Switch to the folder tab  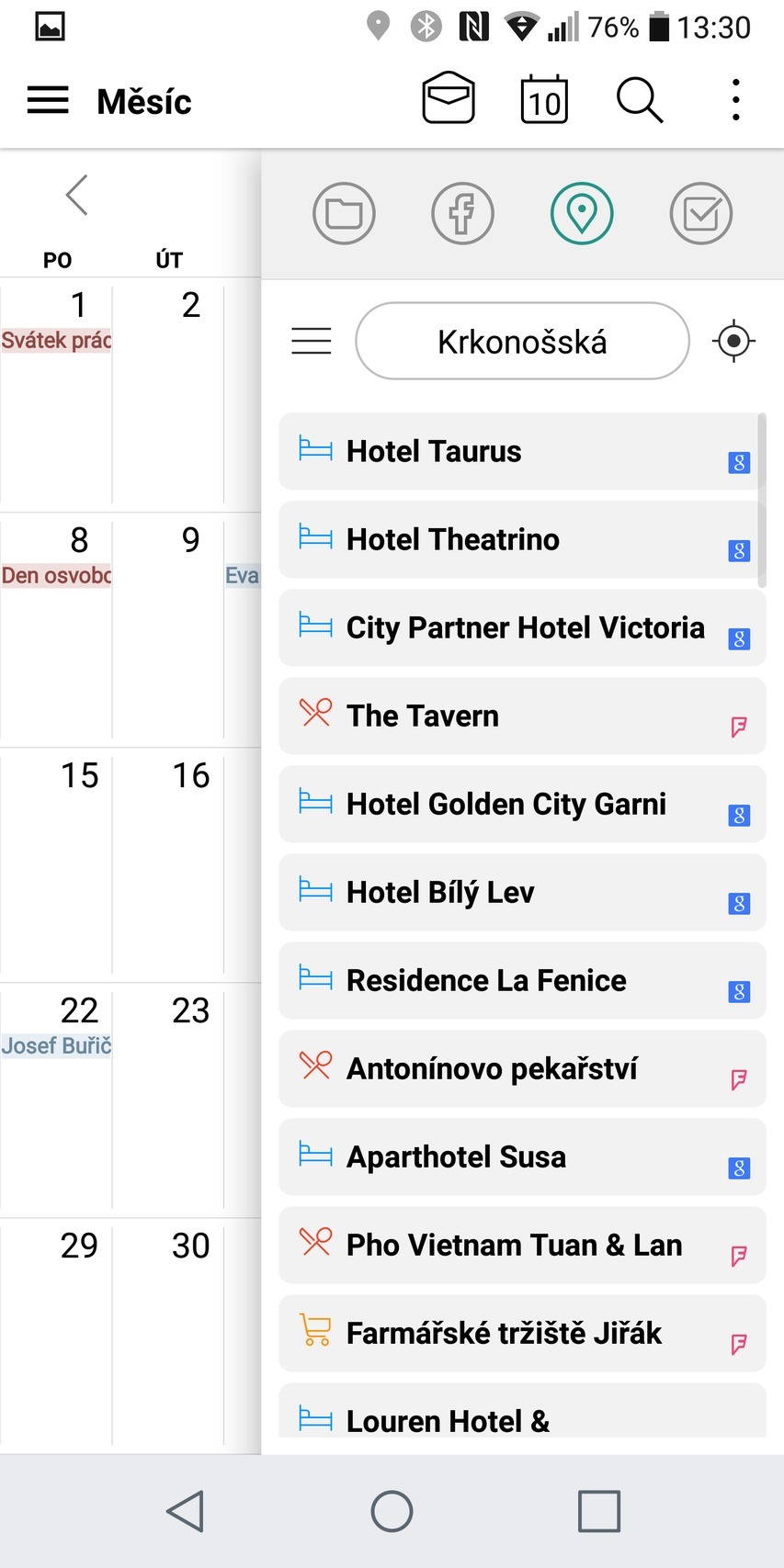(344, 214)
